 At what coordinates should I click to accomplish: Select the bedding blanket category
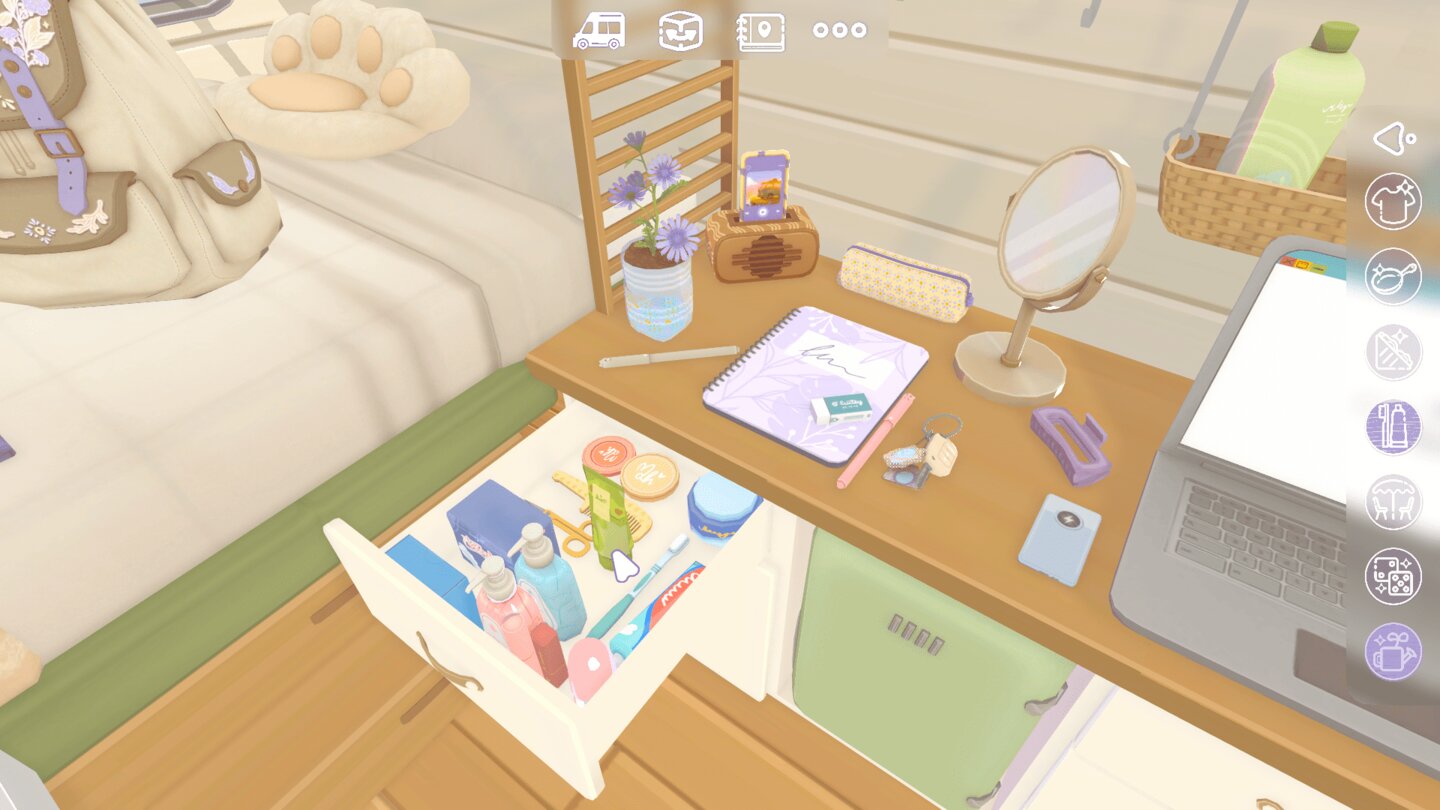[x=1393, y=352]
